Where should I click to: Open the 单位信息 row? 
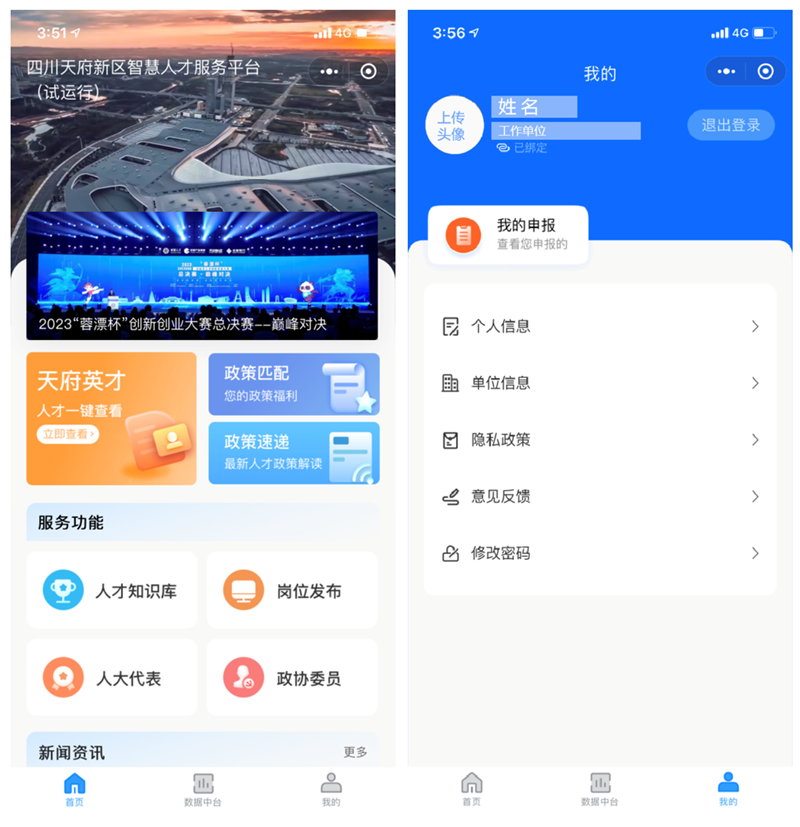coord(600,383)
